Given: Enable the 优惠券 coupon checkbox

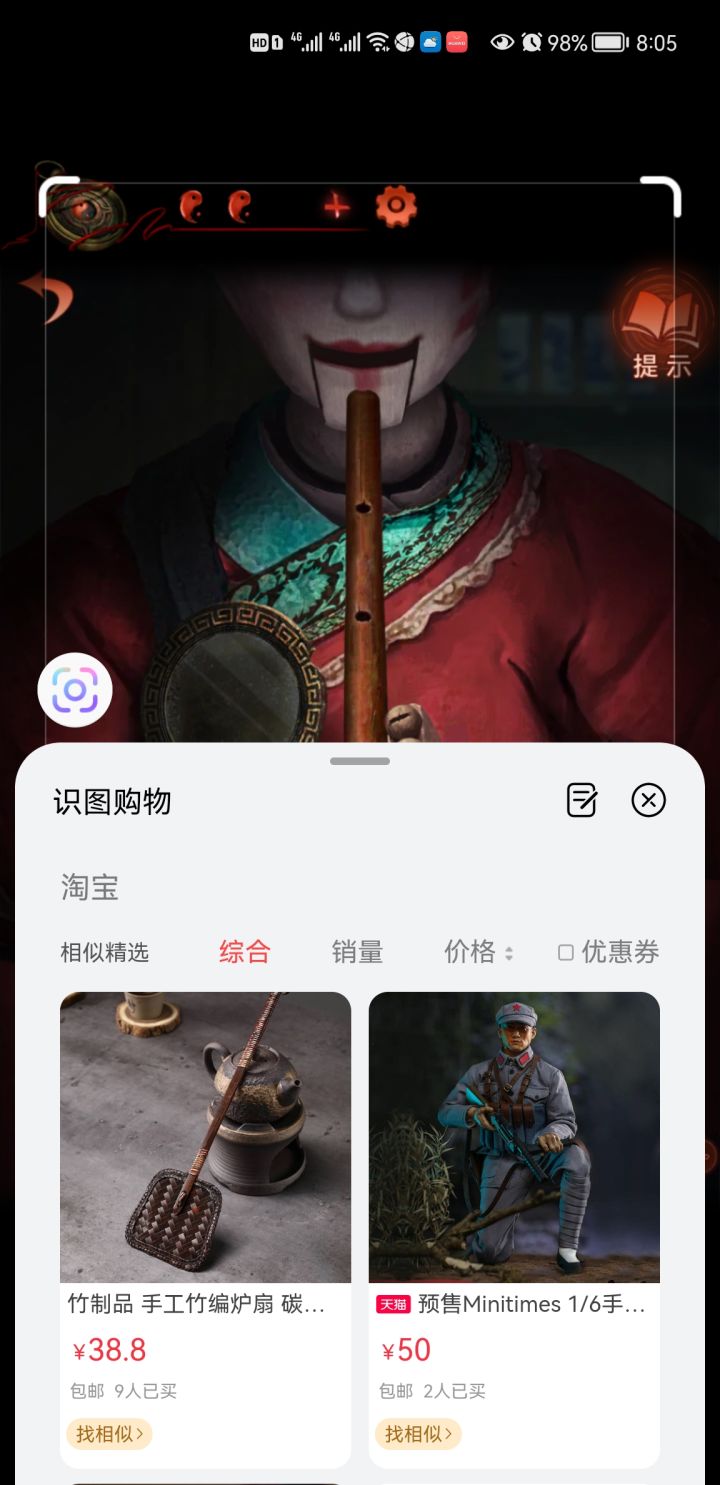Looking at the screenshot, I should click(565, 952).
